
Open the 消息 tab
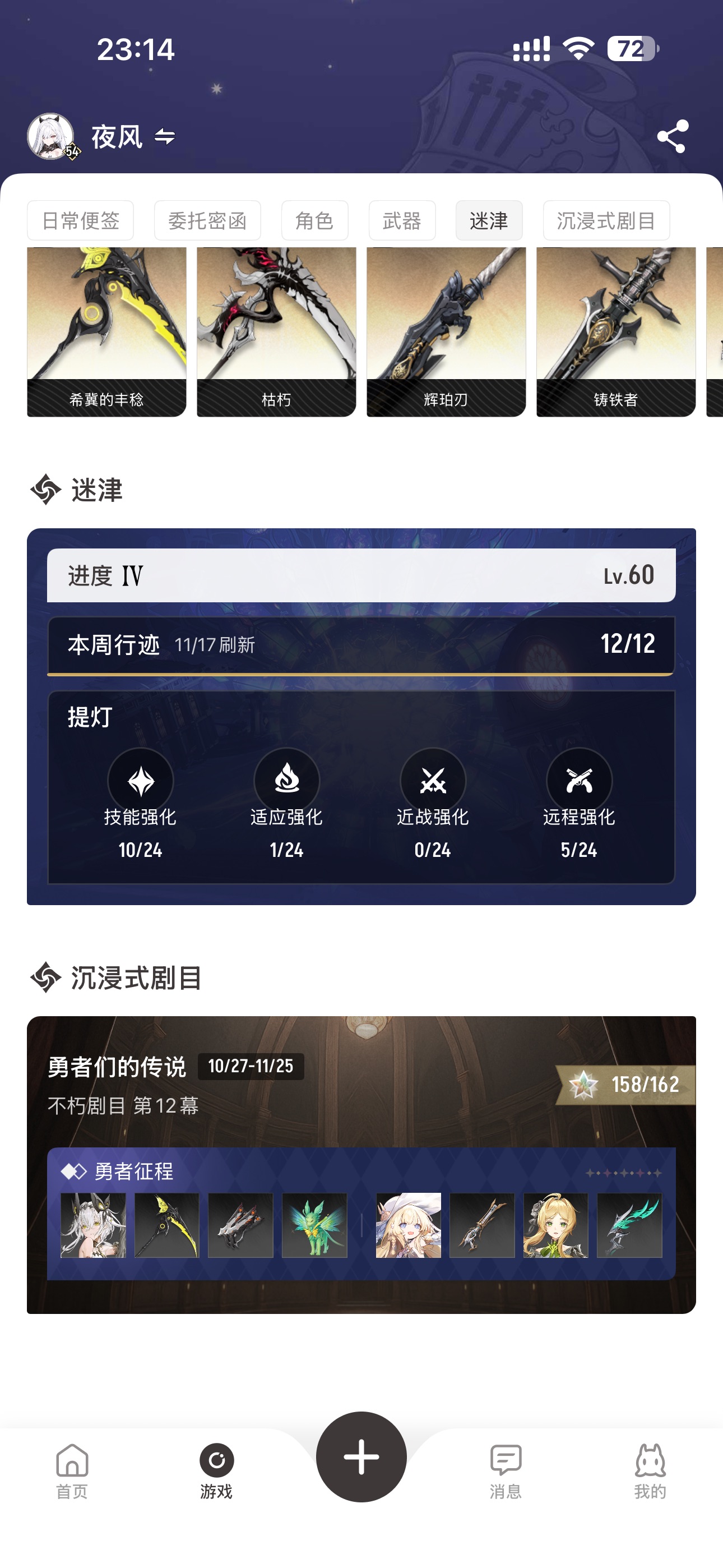(x=505, y=1470)
